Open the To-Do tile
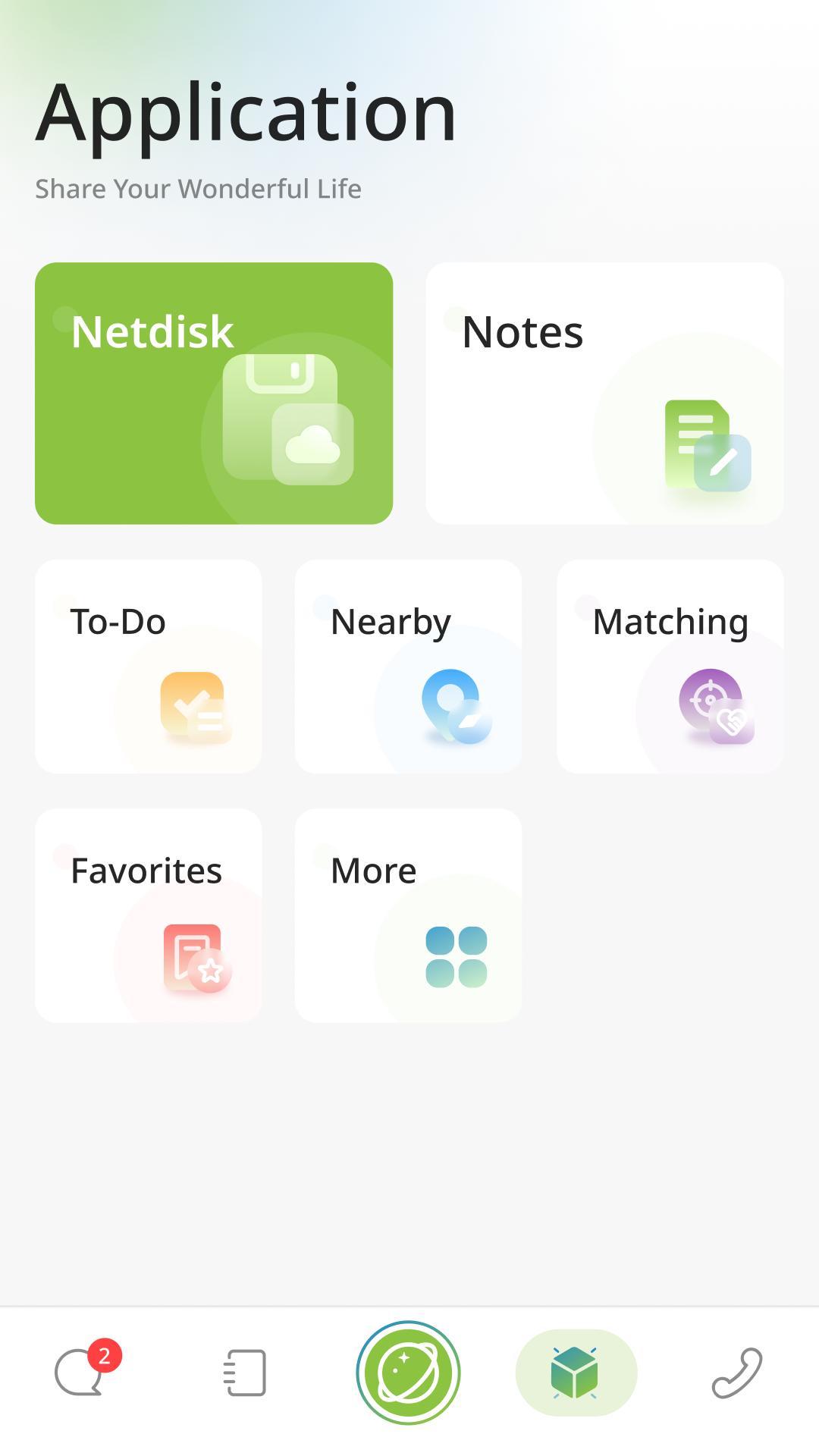Image resolution: width=819 pixels, height=1456 pixels. tap(149, 667)
